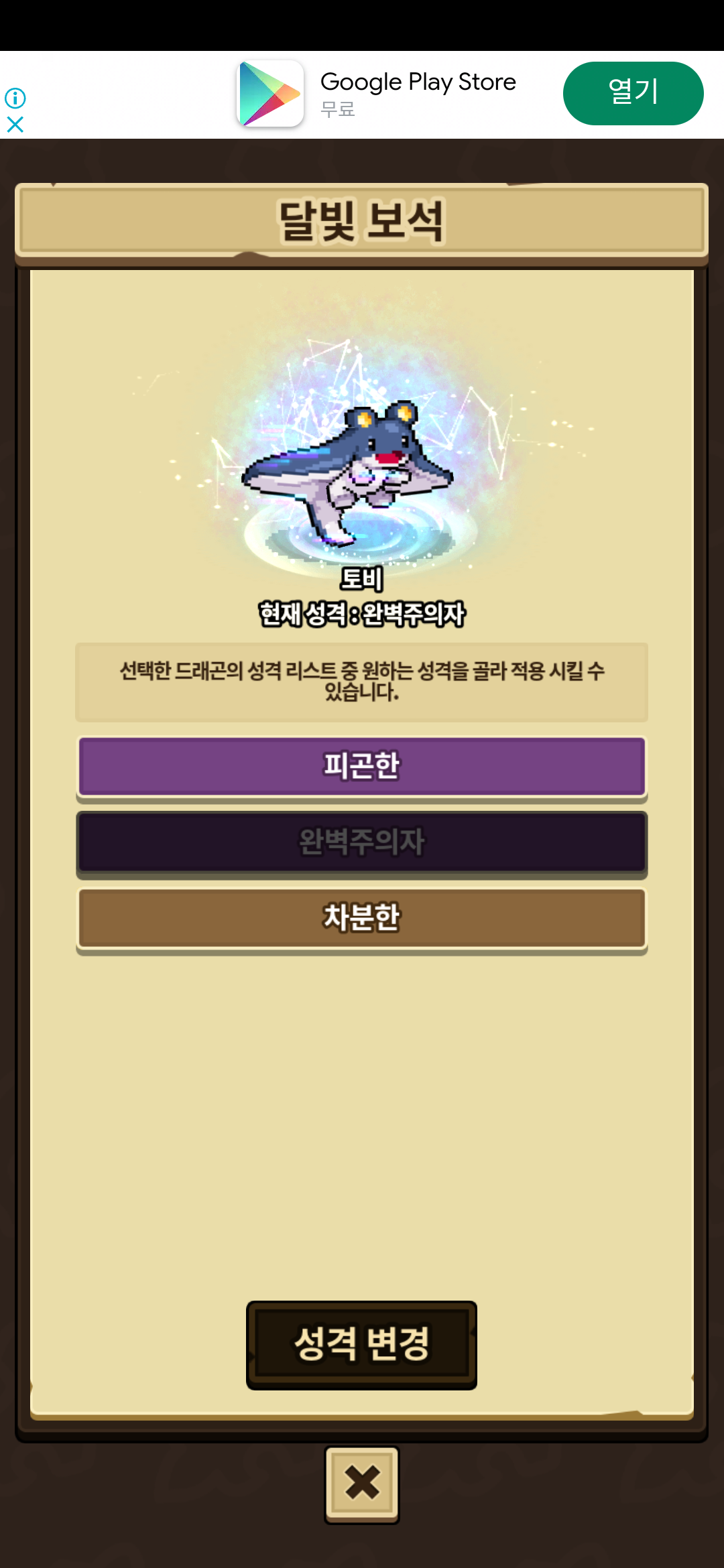The height and width of the screenshot is (1568, 724).
Task: Confirm with the 성격 변경 button
Action: [361, 1344]
